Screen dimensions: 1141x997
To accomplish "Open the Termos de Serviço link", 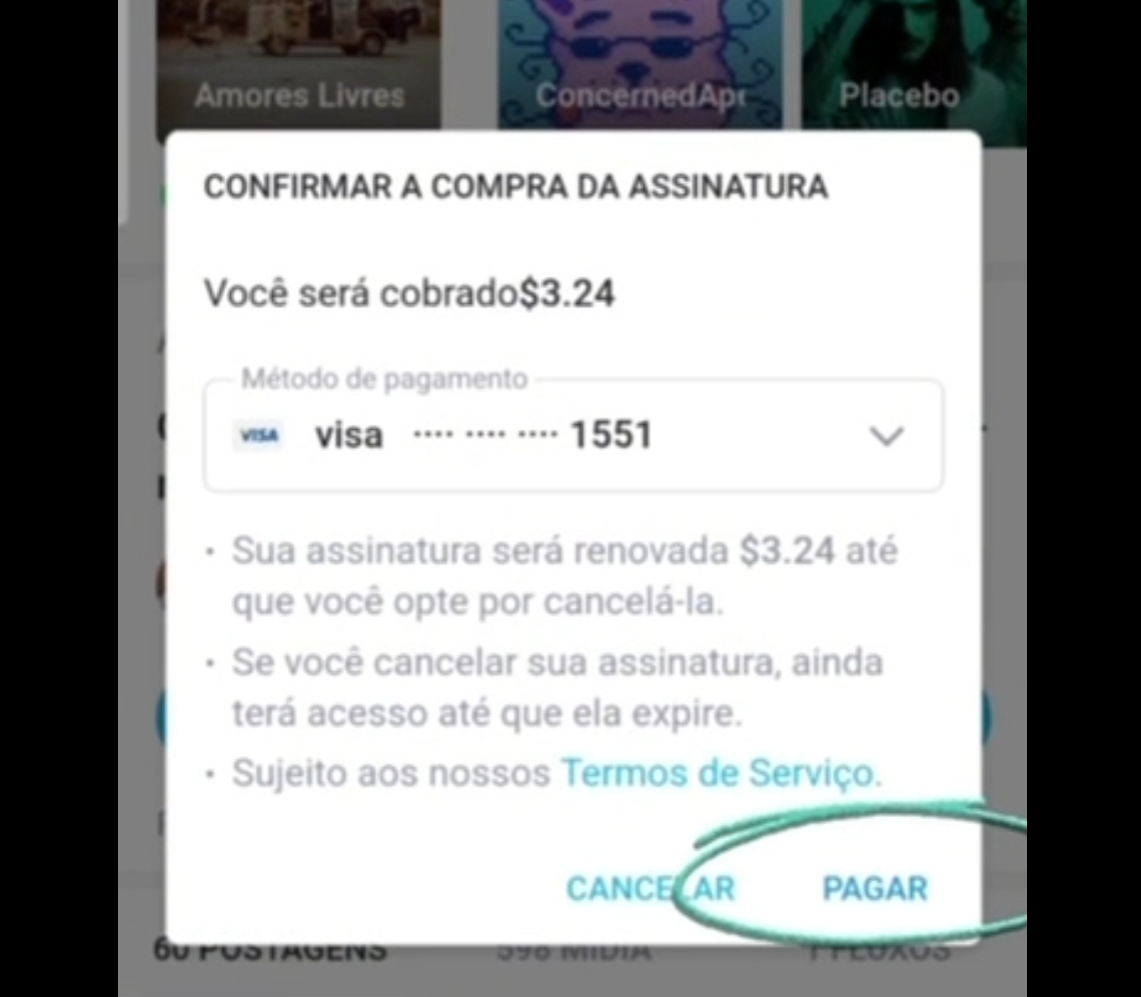I will coord(717,773).
